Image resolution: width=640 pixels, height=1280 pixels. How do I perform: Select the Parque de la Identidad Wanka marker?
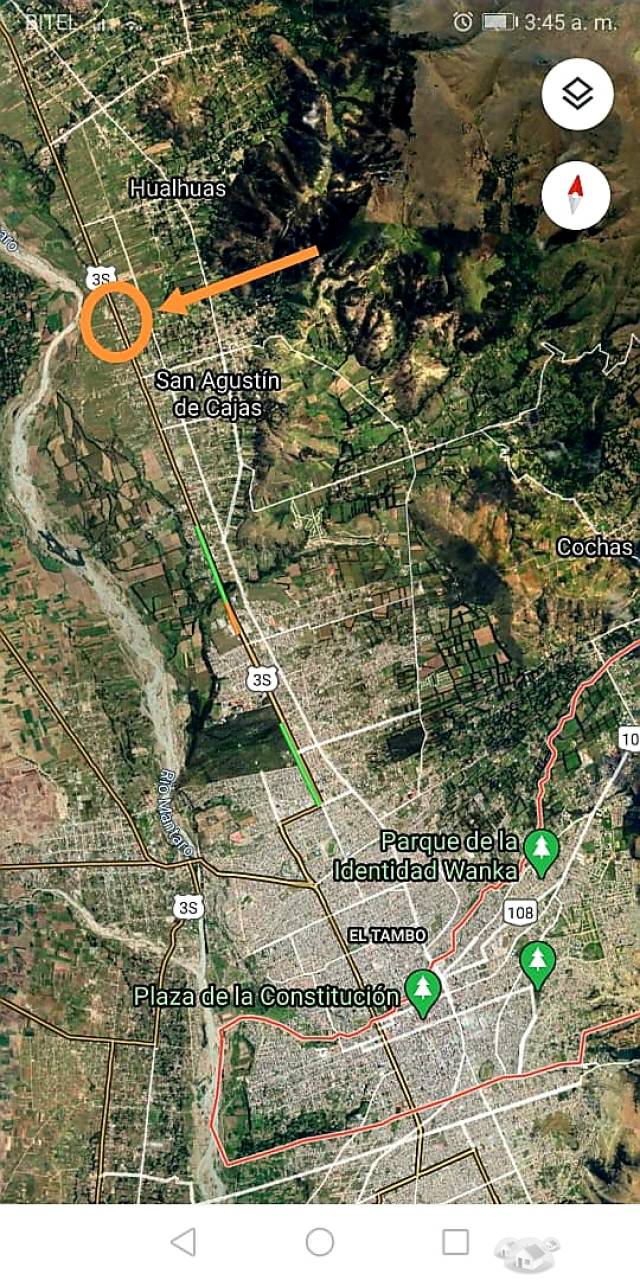click(541, 853)
